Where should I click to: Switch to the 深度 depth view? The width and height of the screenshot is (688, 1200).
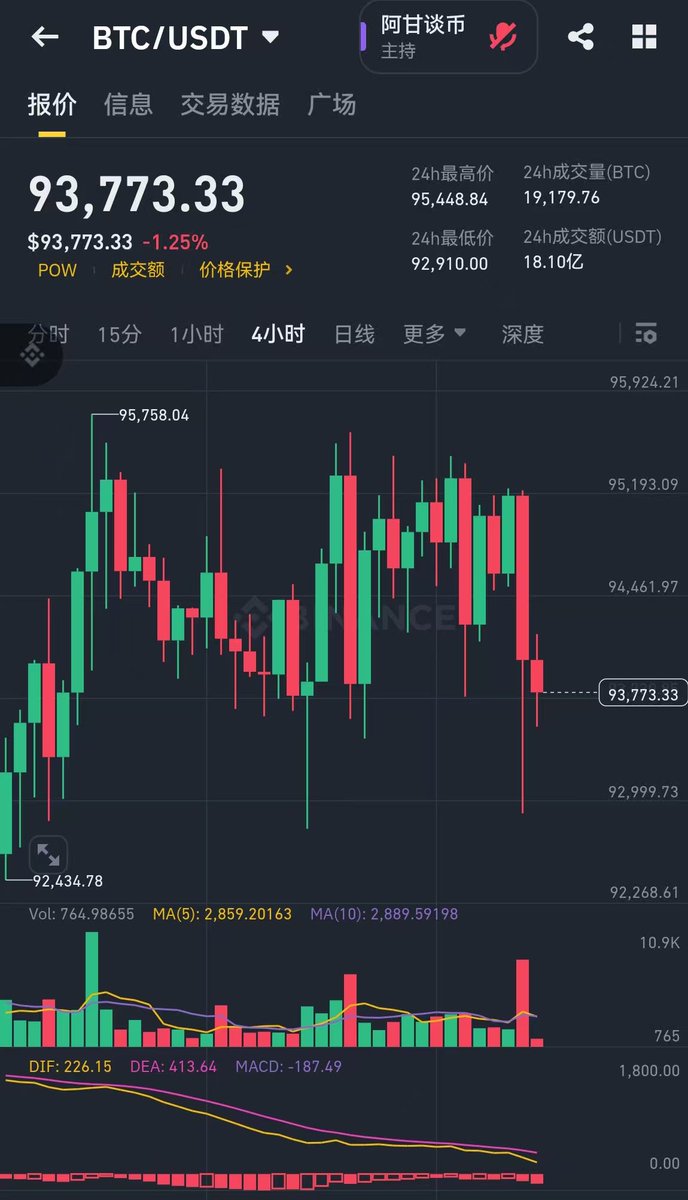(523, 334)
